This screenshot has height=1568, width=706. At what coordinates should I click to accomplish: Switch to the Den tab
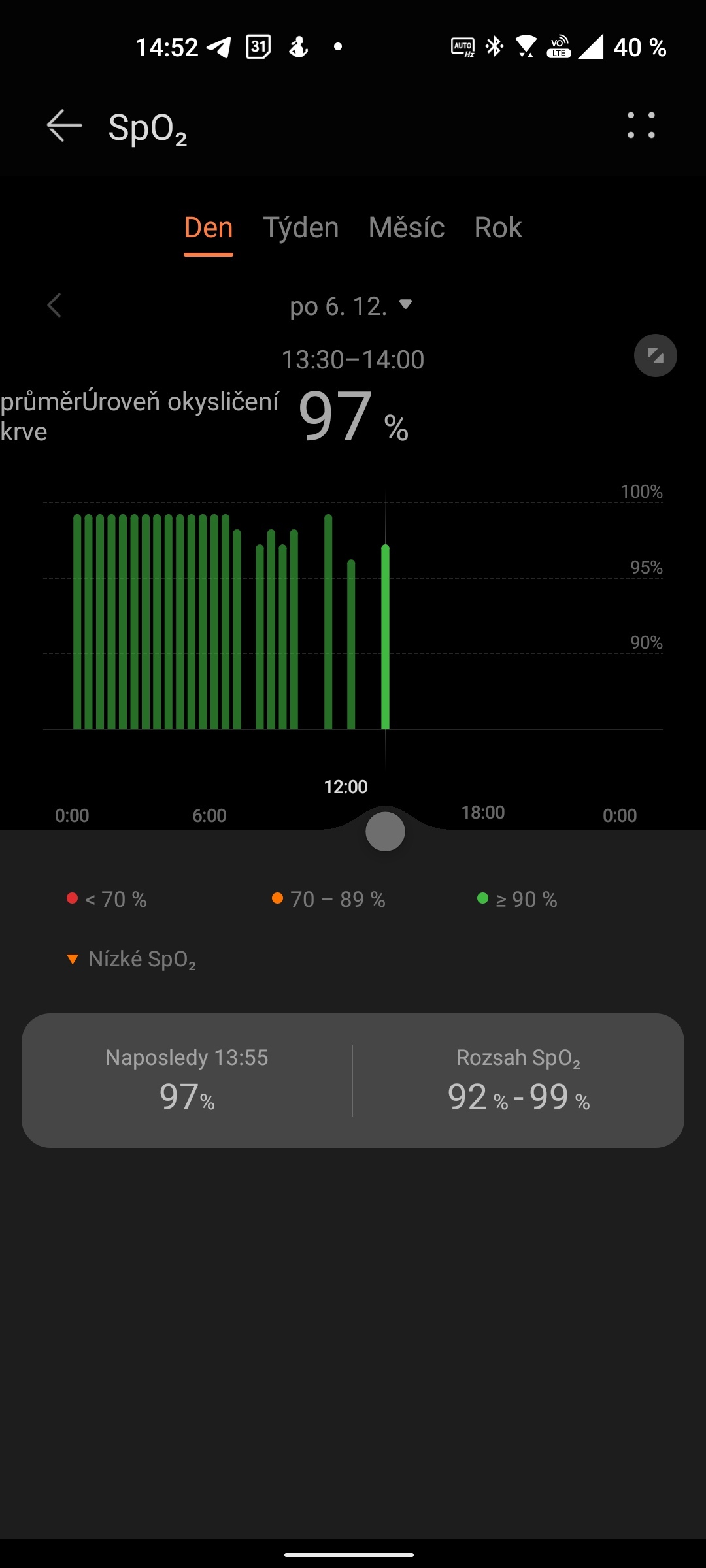[209, 228]
